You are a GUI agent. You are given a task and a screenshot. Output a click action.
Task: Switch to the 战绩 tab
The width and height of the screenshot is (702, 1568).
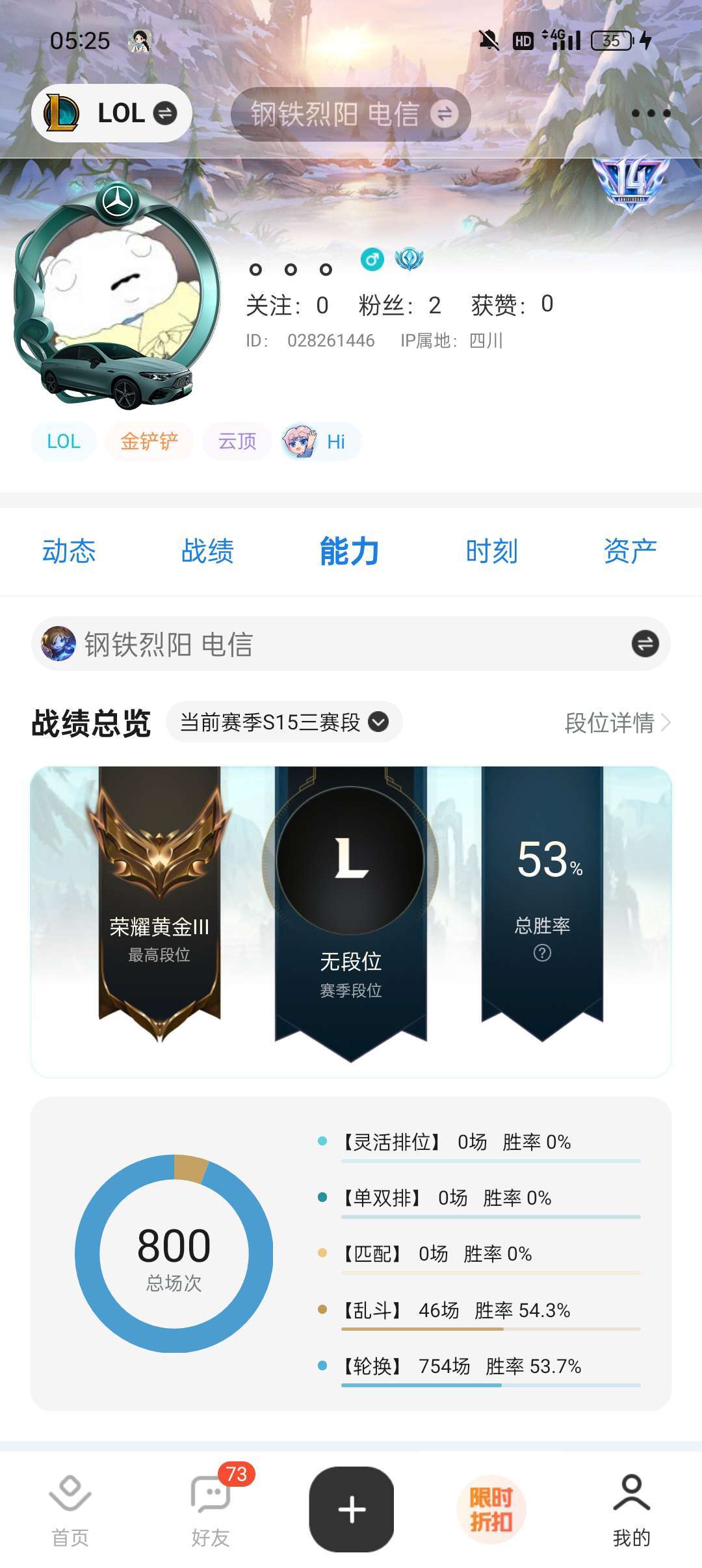pyautogui.click(x=207, y=551)
